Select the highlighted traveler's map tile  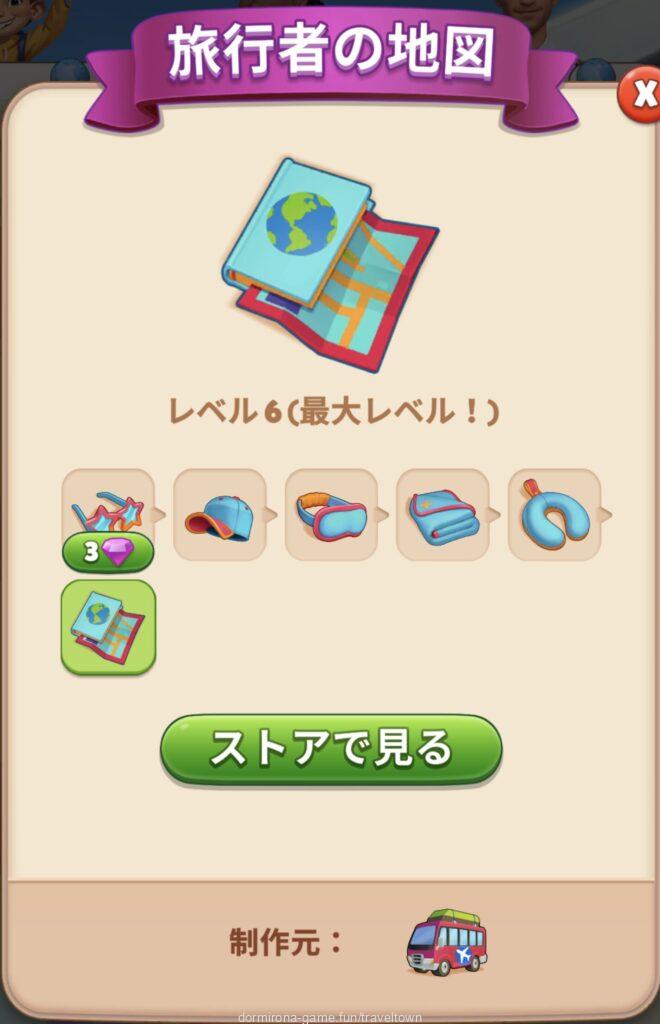(x=108, y=627)
